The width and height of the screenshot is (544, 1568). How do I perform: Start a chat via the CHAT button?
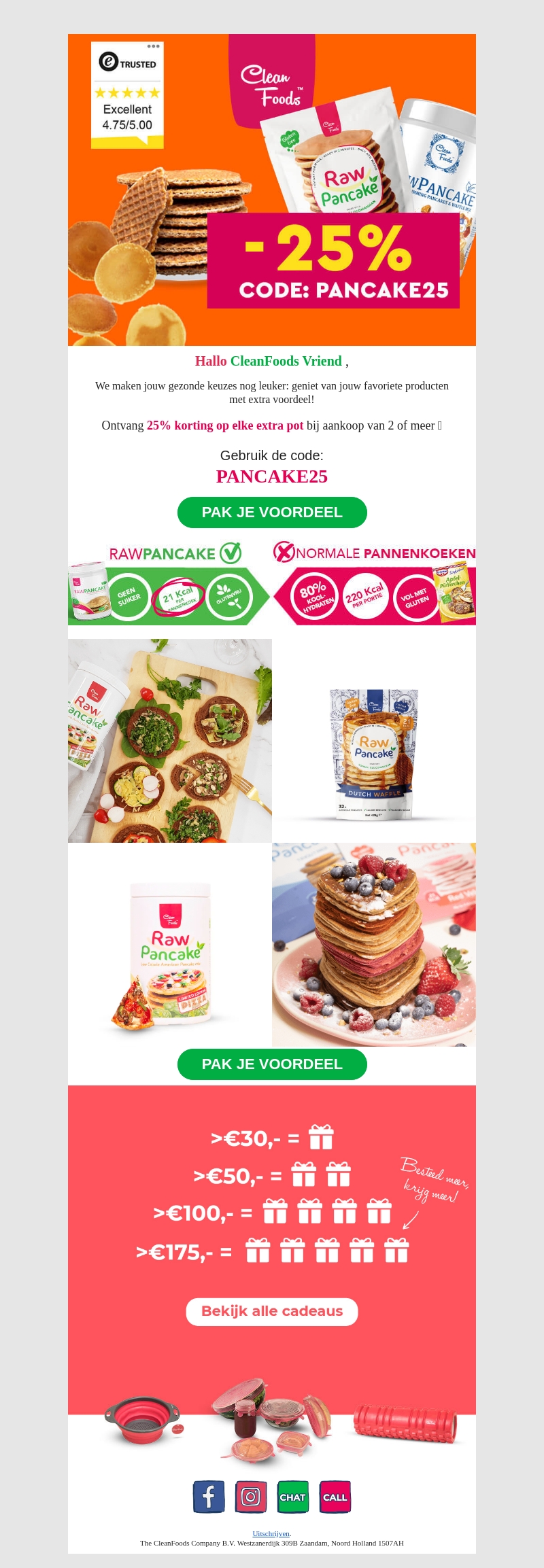(293, 1497)
